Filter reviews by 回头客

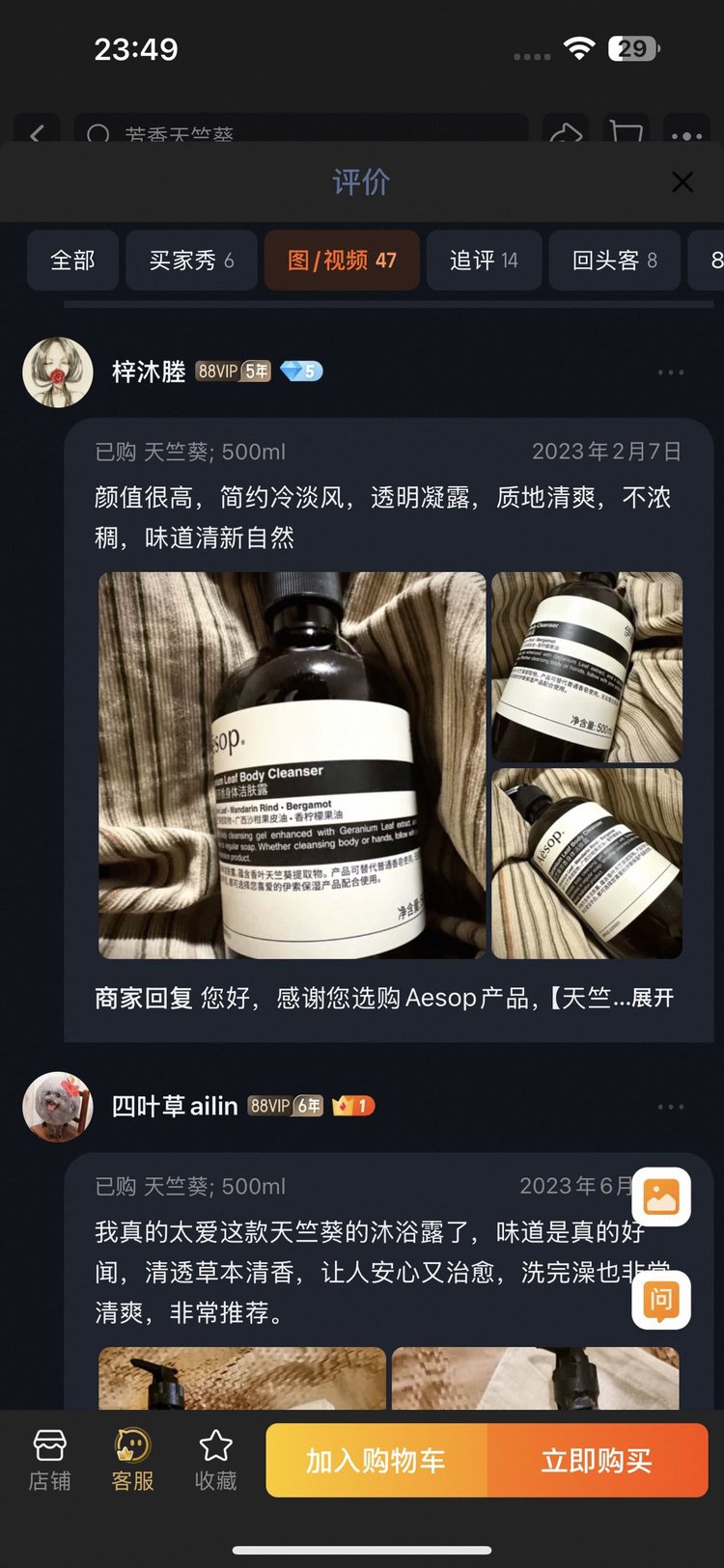click(x=614, y=261)
